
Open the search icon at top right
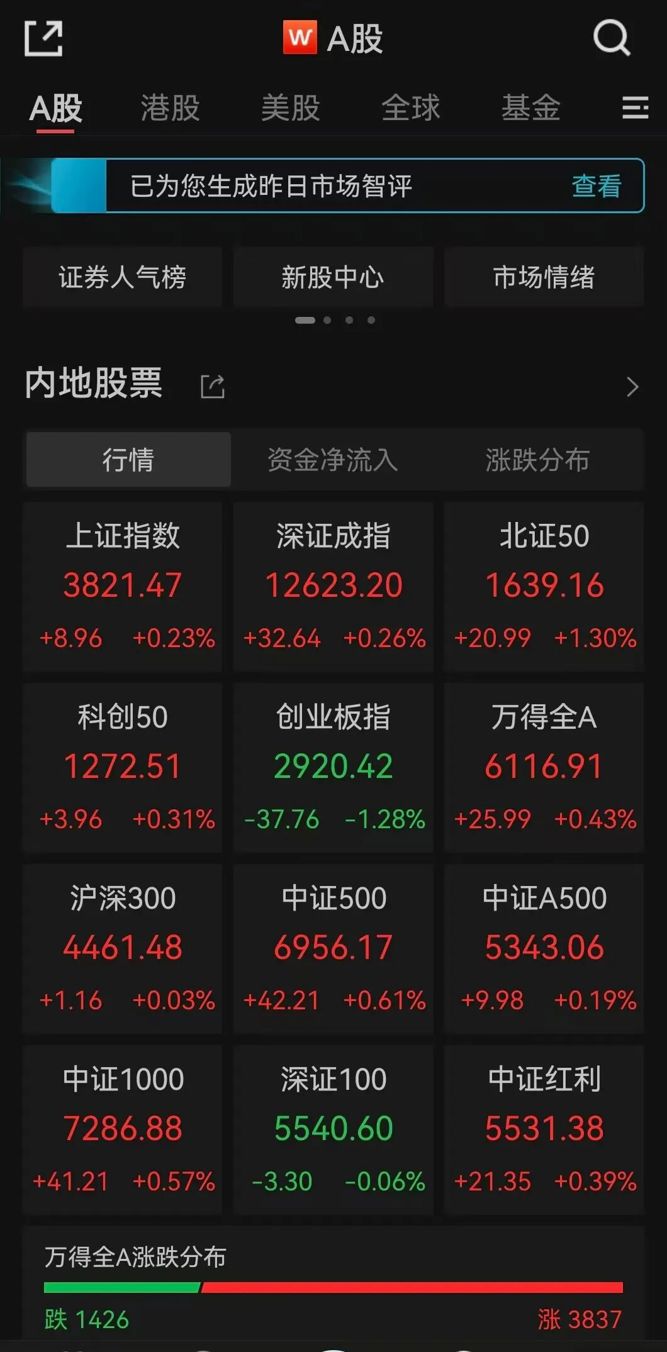coord(612,39)
